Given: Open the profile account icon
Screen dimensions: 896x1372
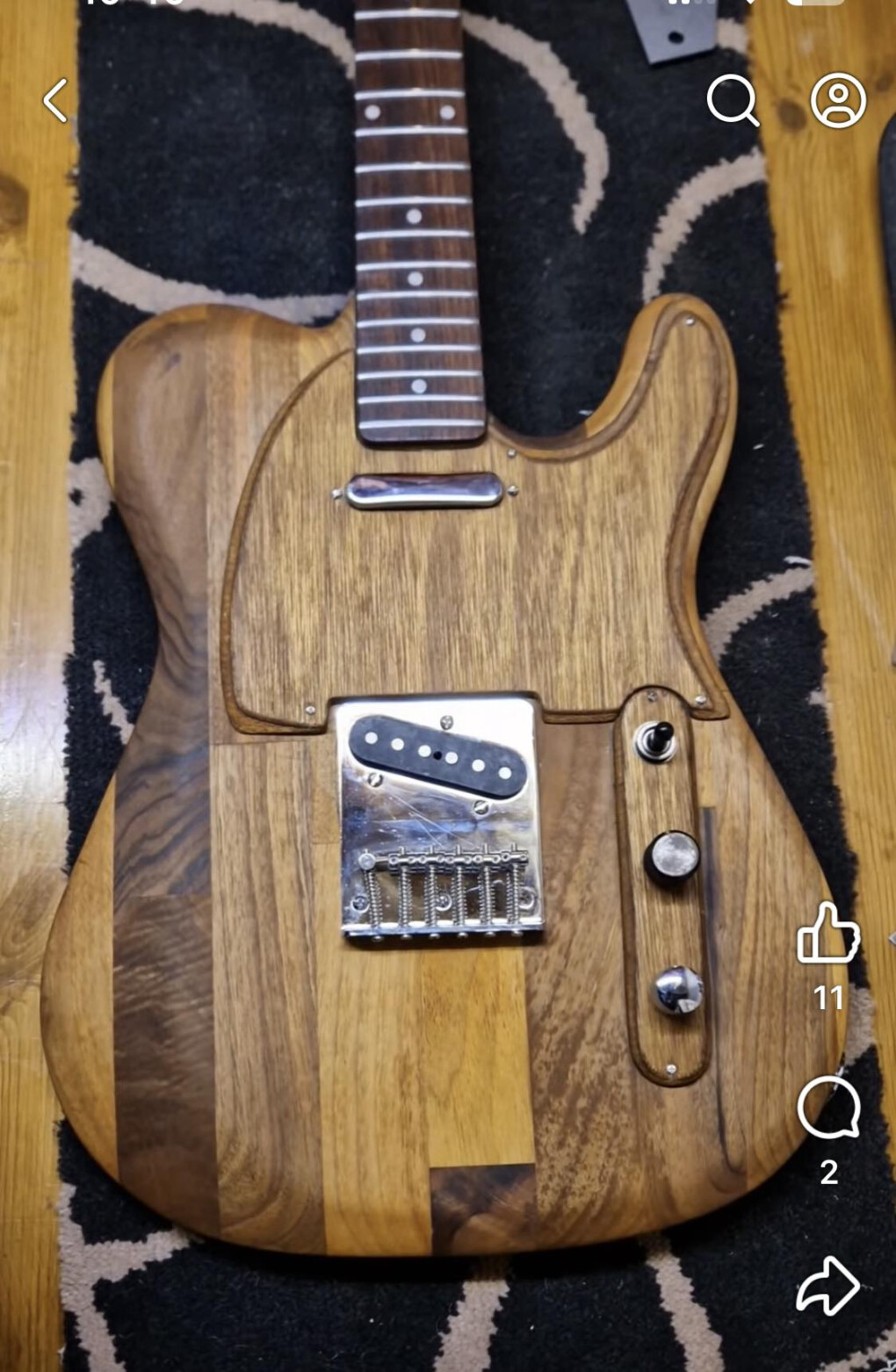Looking at the screenshot, I should [837, 100].
